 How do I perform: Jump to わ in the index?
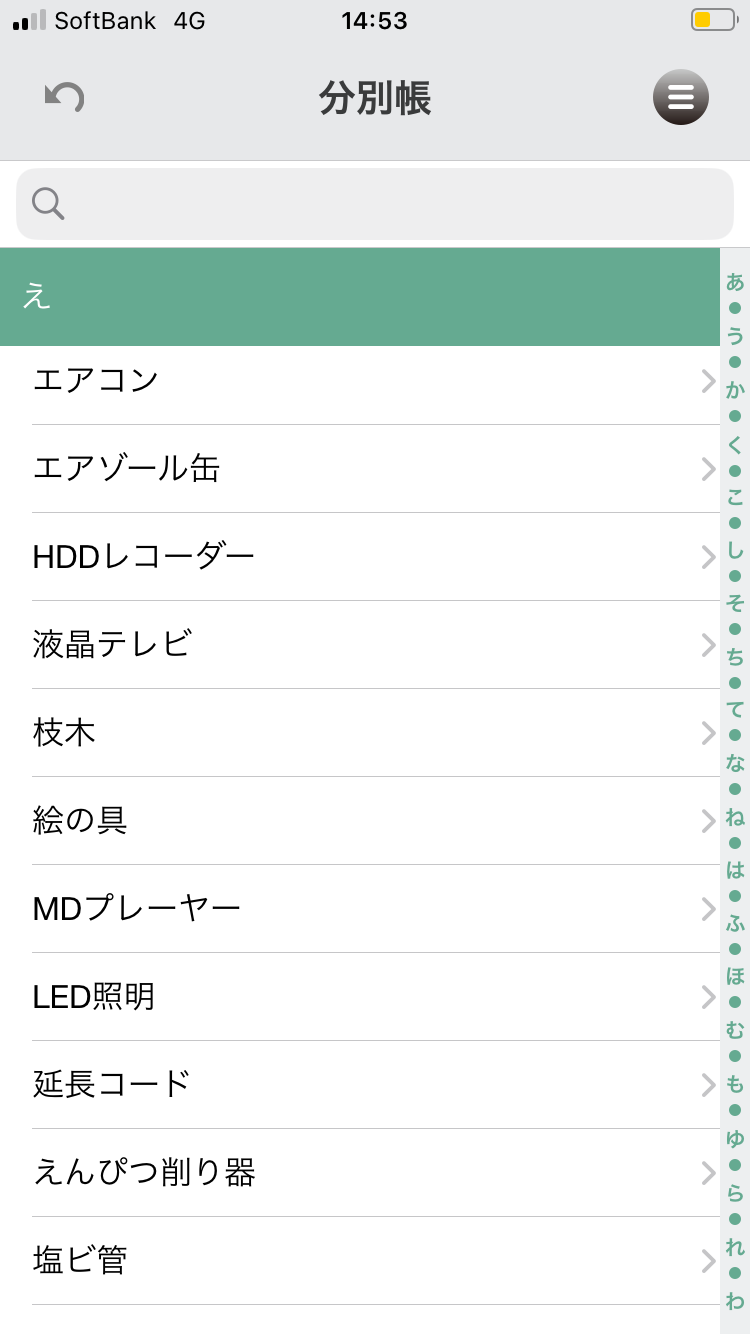tap(735, 1300)
